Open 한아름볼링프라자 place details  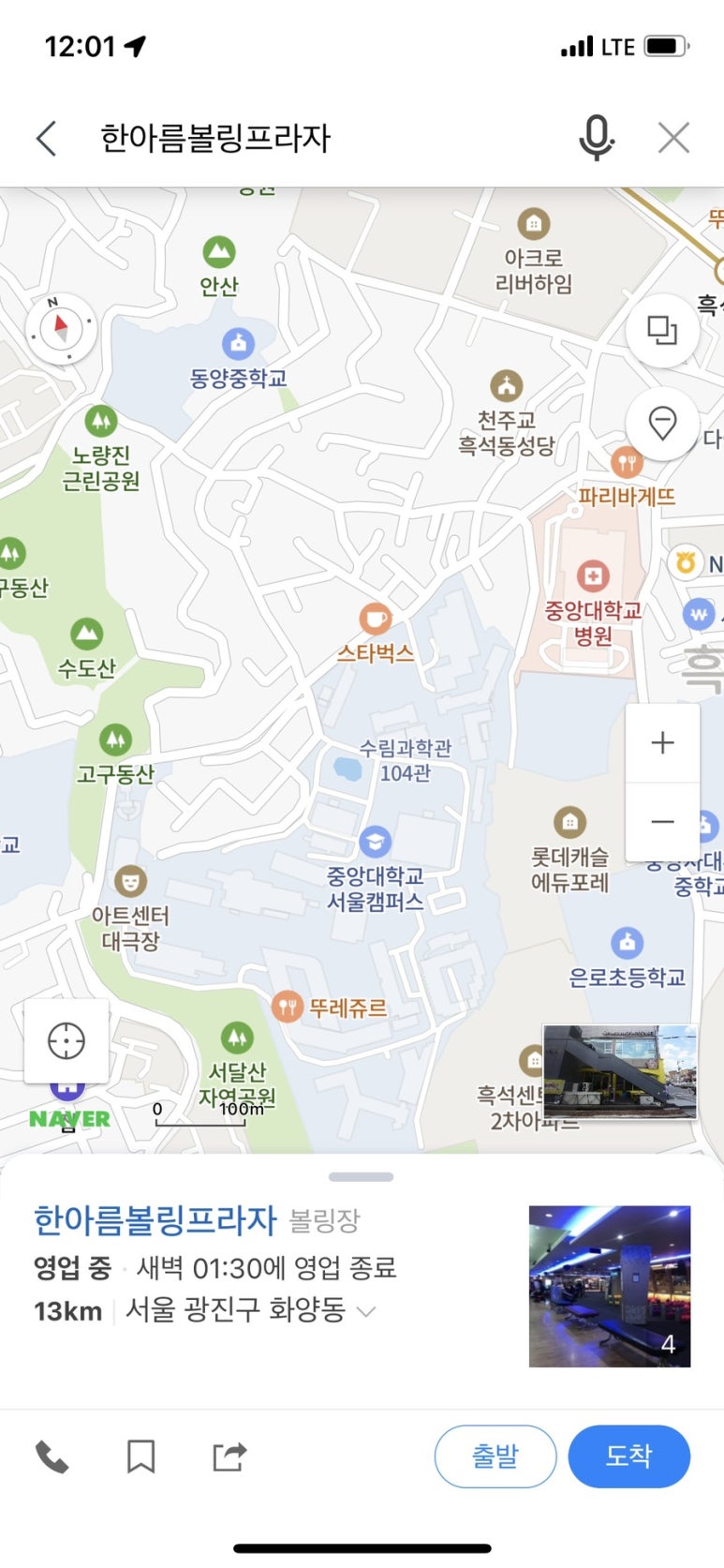(155, 1219)
